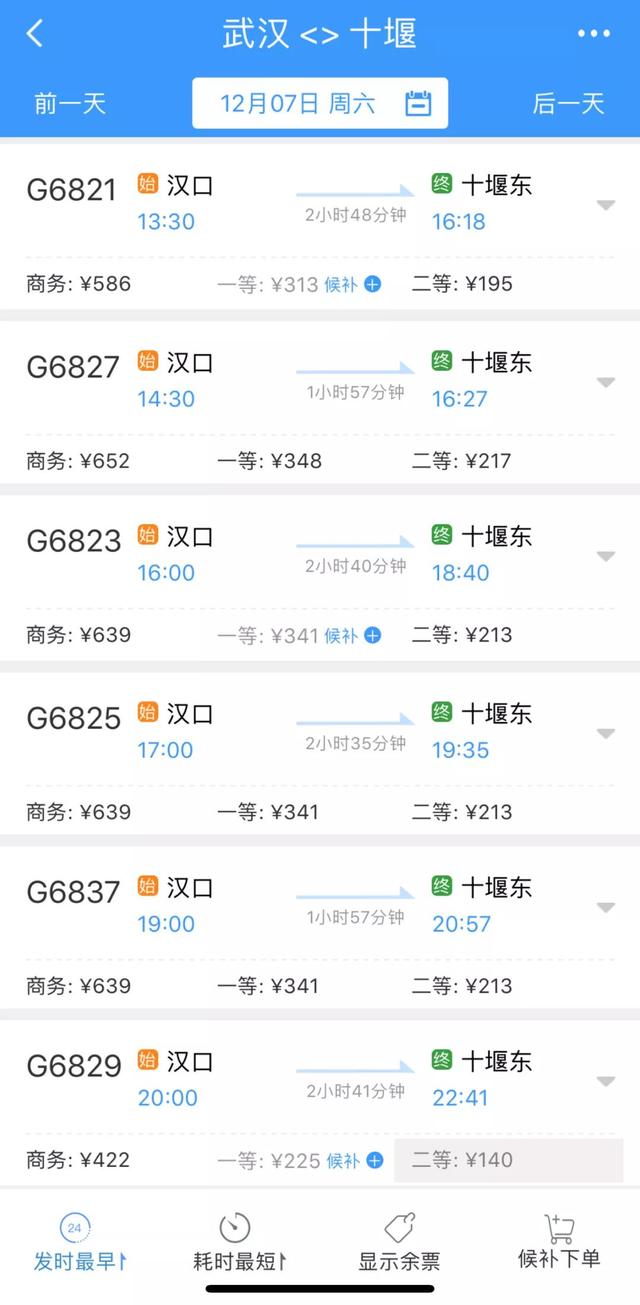Sort by shortest duration (耗时最短)
The width and height of the screenshot is (640, 1305).
pos(240,1243)
